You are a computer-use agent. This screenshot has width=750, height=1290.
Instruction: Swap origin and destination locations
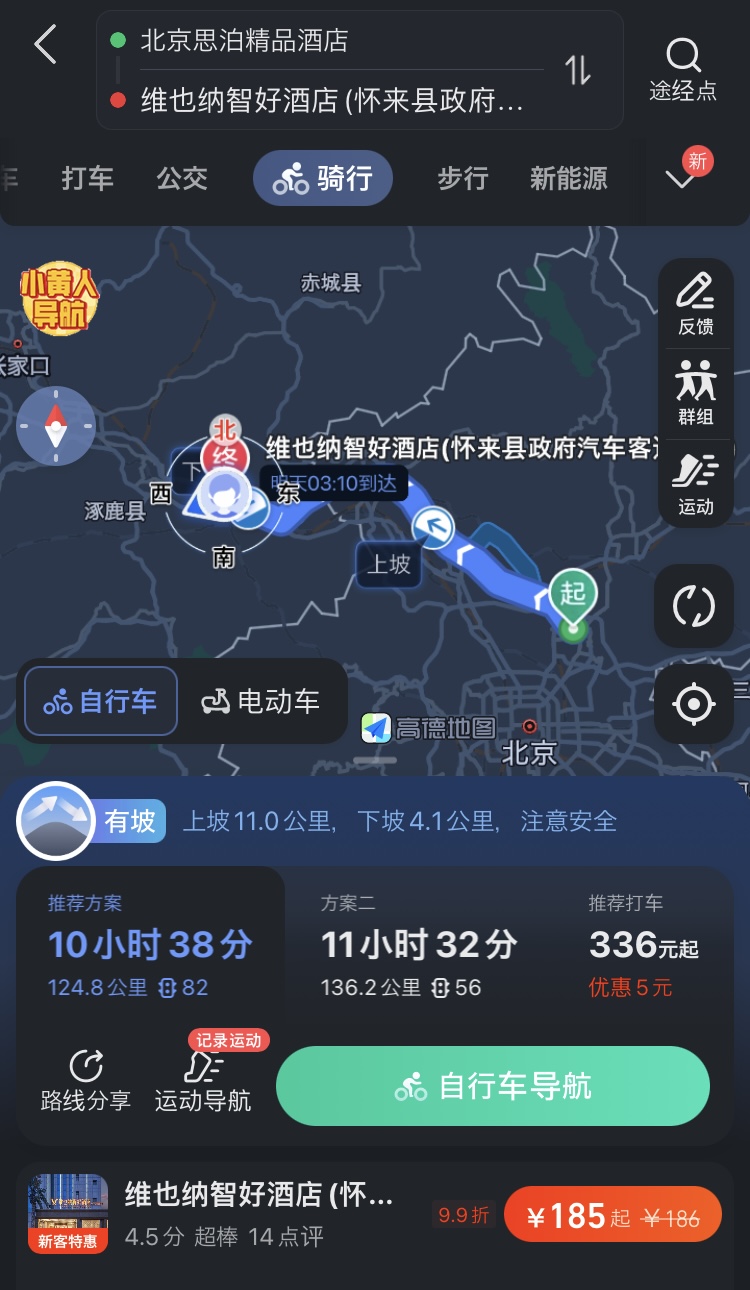click(578, 71)
